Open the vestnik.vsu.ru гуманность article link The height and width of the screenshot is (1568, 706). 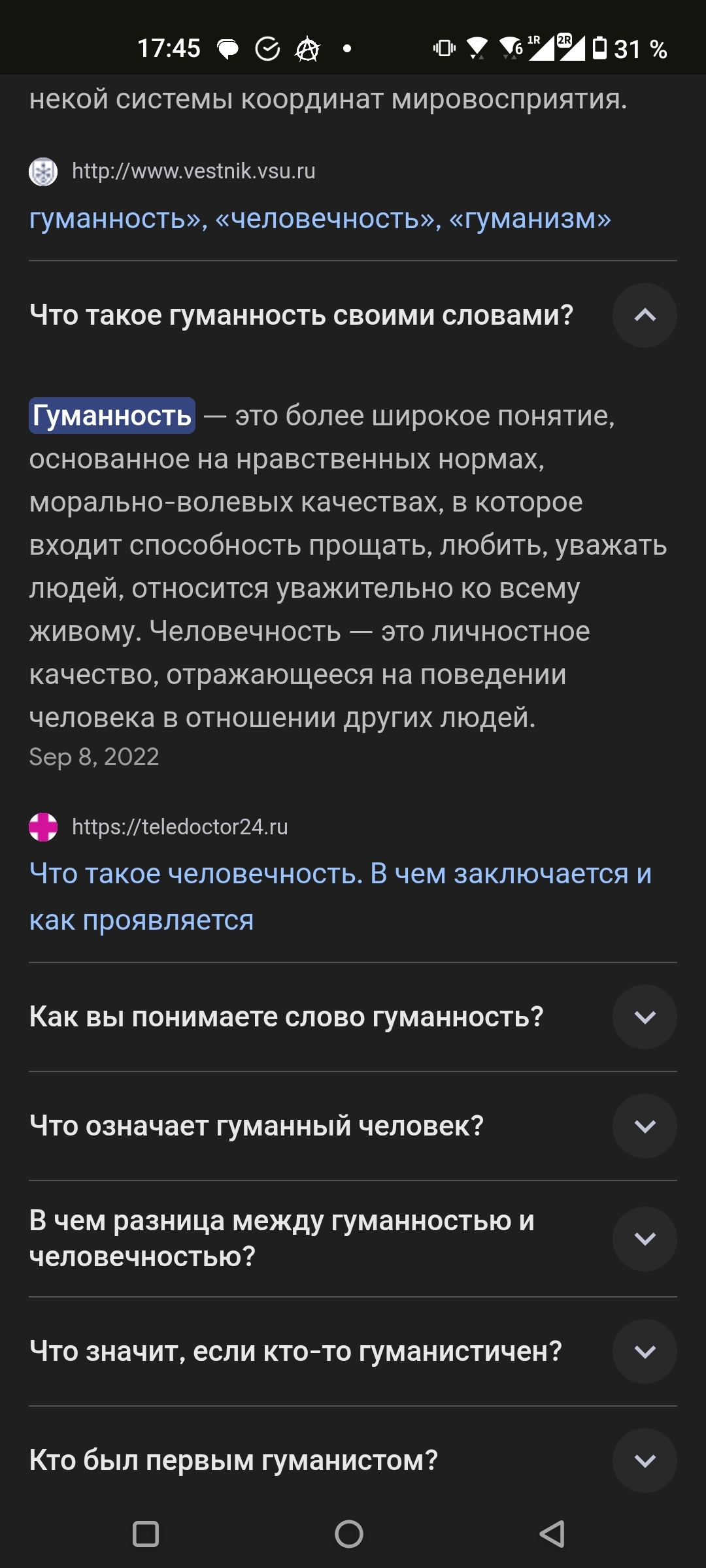pos(320,219)
